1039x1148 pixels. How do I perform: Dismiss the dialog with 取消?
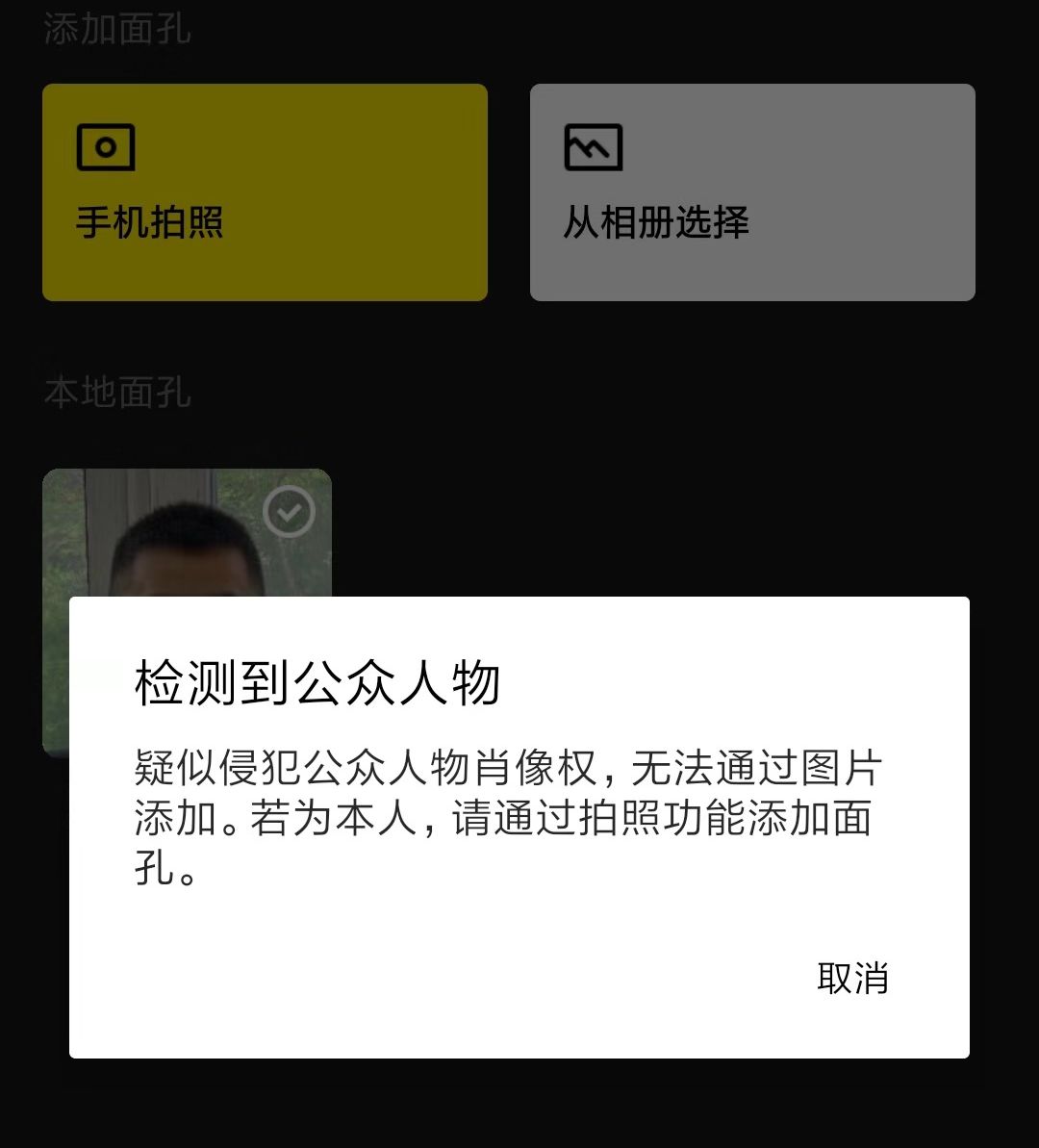[x=852, y=978]
